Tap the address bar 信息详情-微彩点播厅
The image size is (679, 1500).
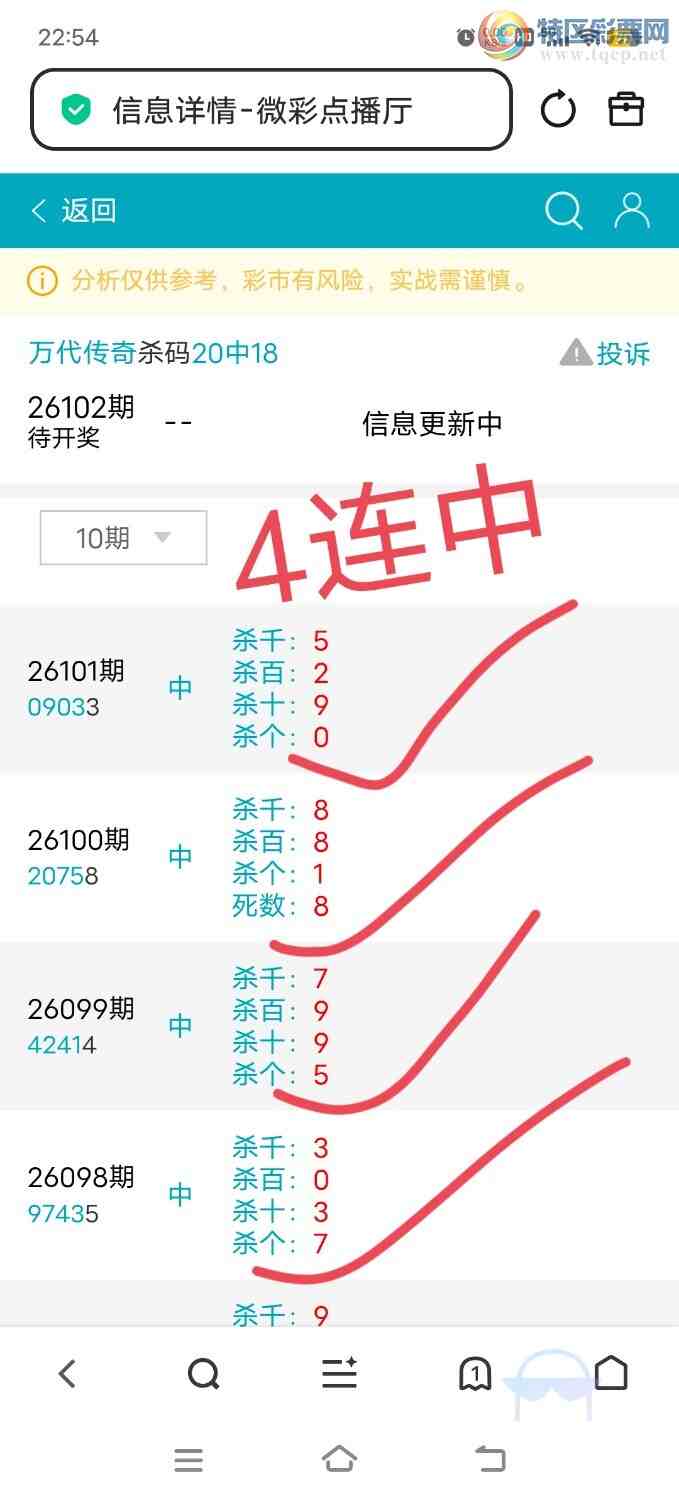click(272, 110)
